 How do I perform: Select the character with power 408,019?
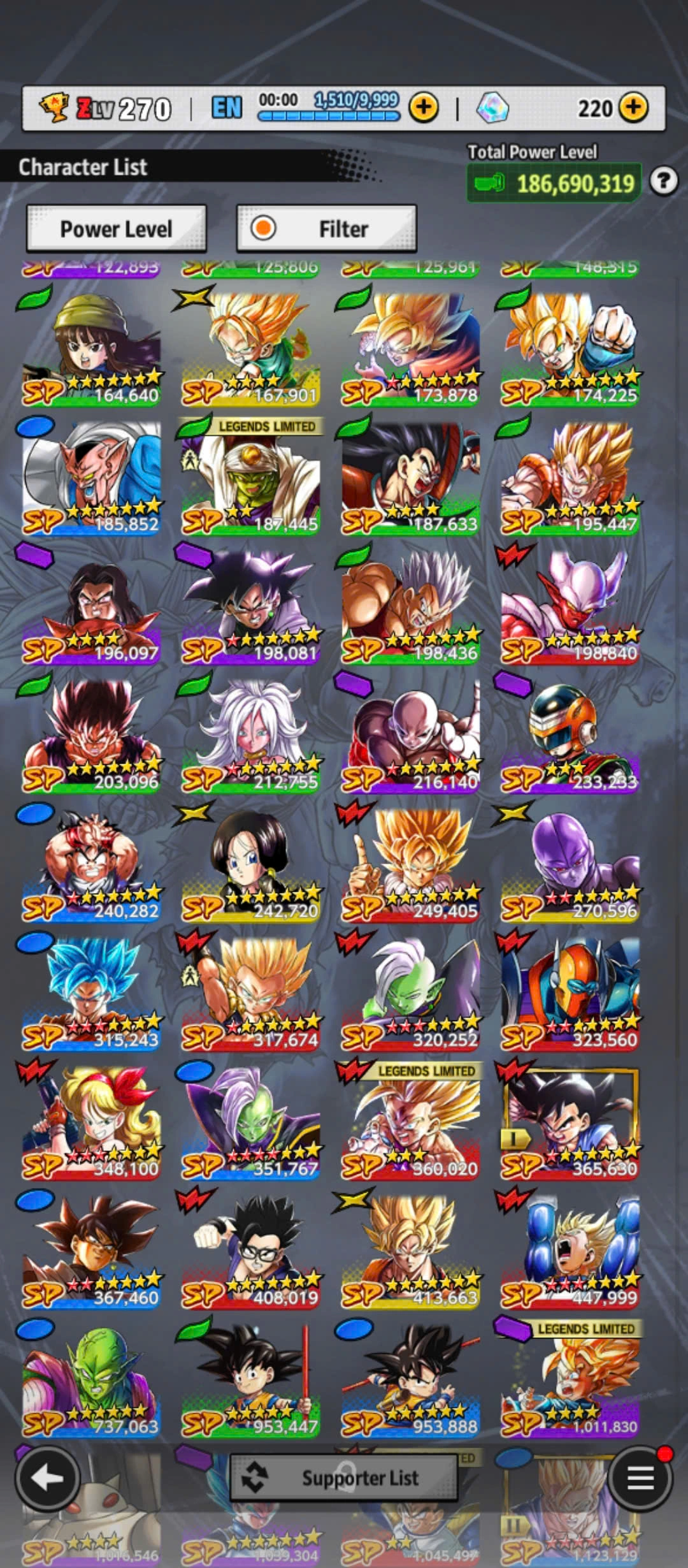[x=250, y=1250]
